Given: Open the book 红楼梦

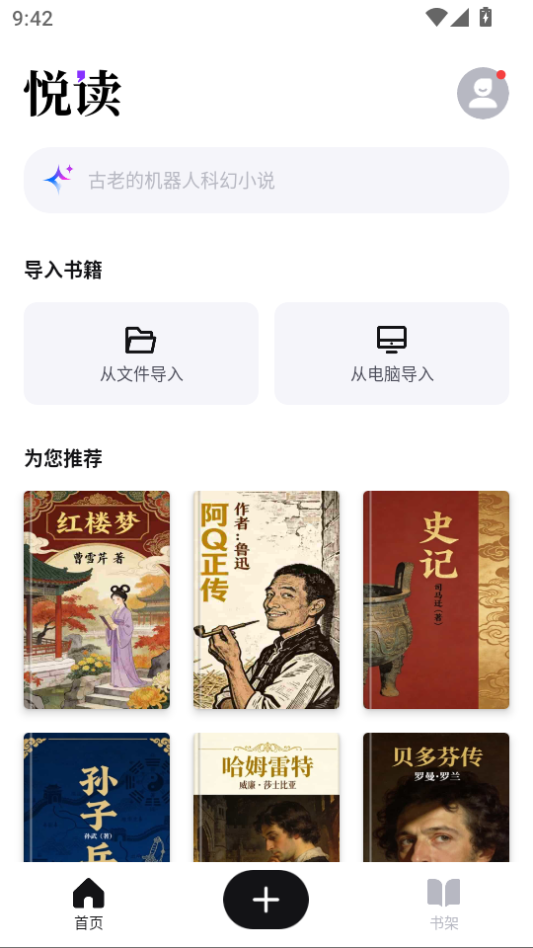Looking at the screenshot, I should click(97, 600).
